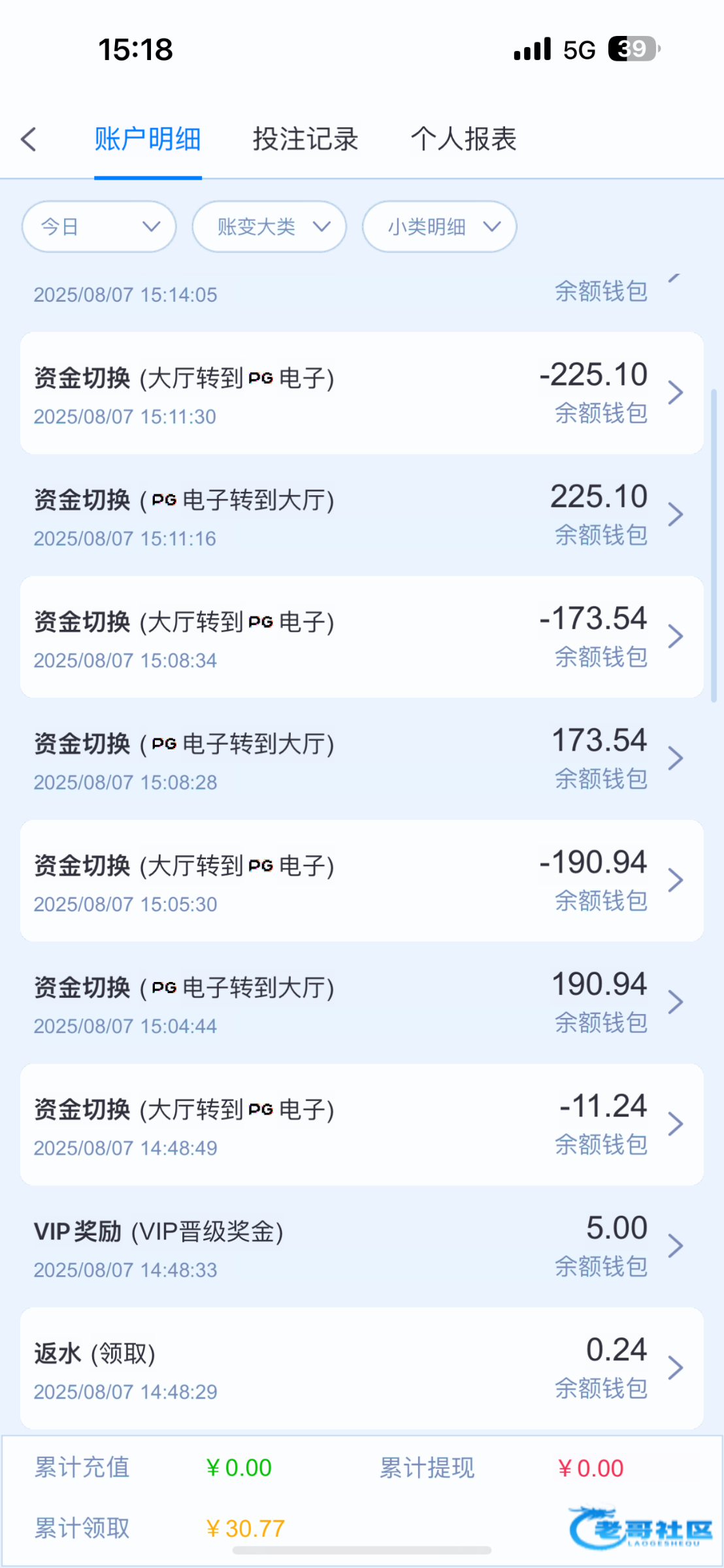Go back using the top-left arrow

tap(28, 139)
